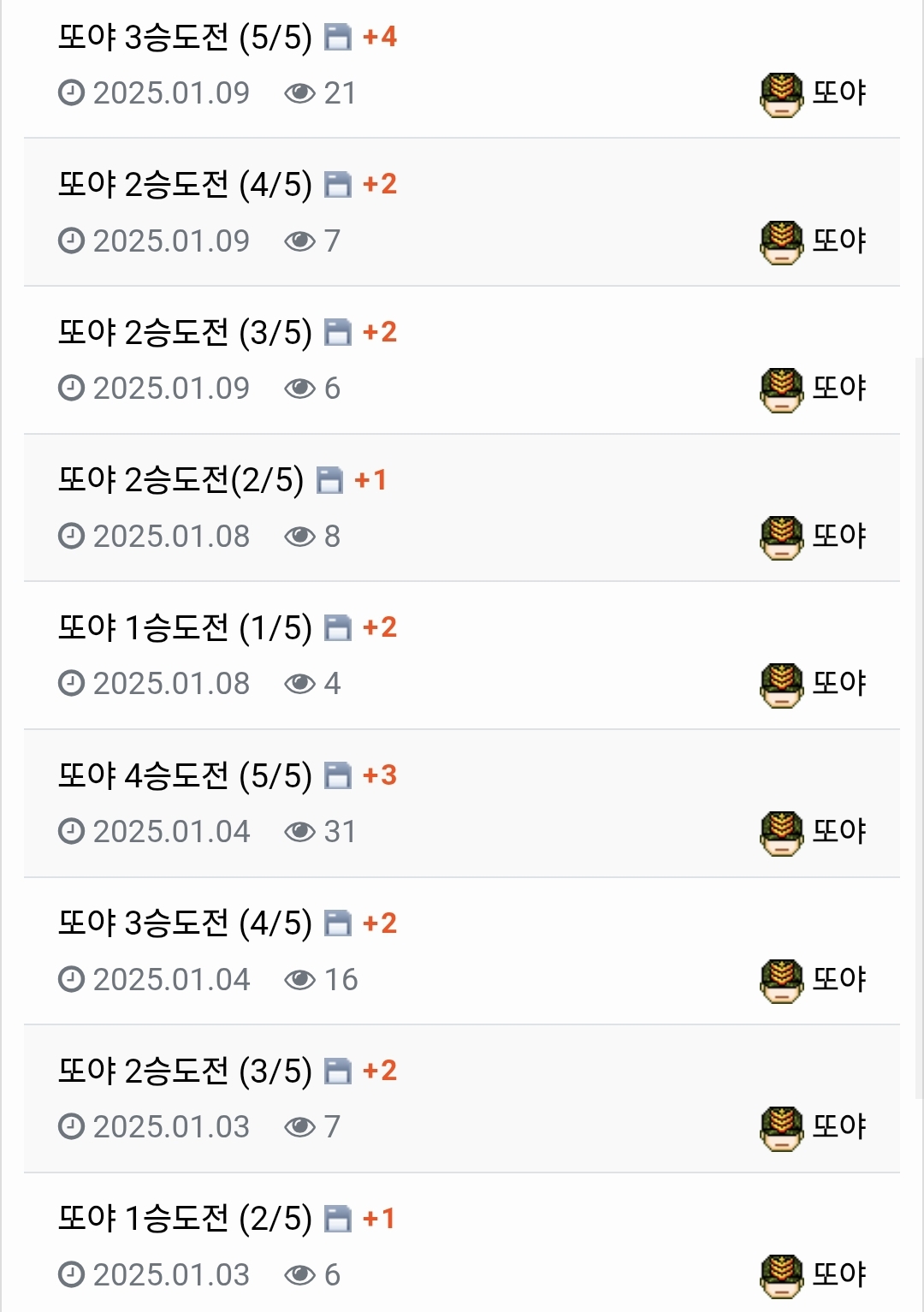924x1312 pixels.
Task: Open post 또야 3승도전 (5/5) dated 2025.01.09
Action: click(185, 38)
